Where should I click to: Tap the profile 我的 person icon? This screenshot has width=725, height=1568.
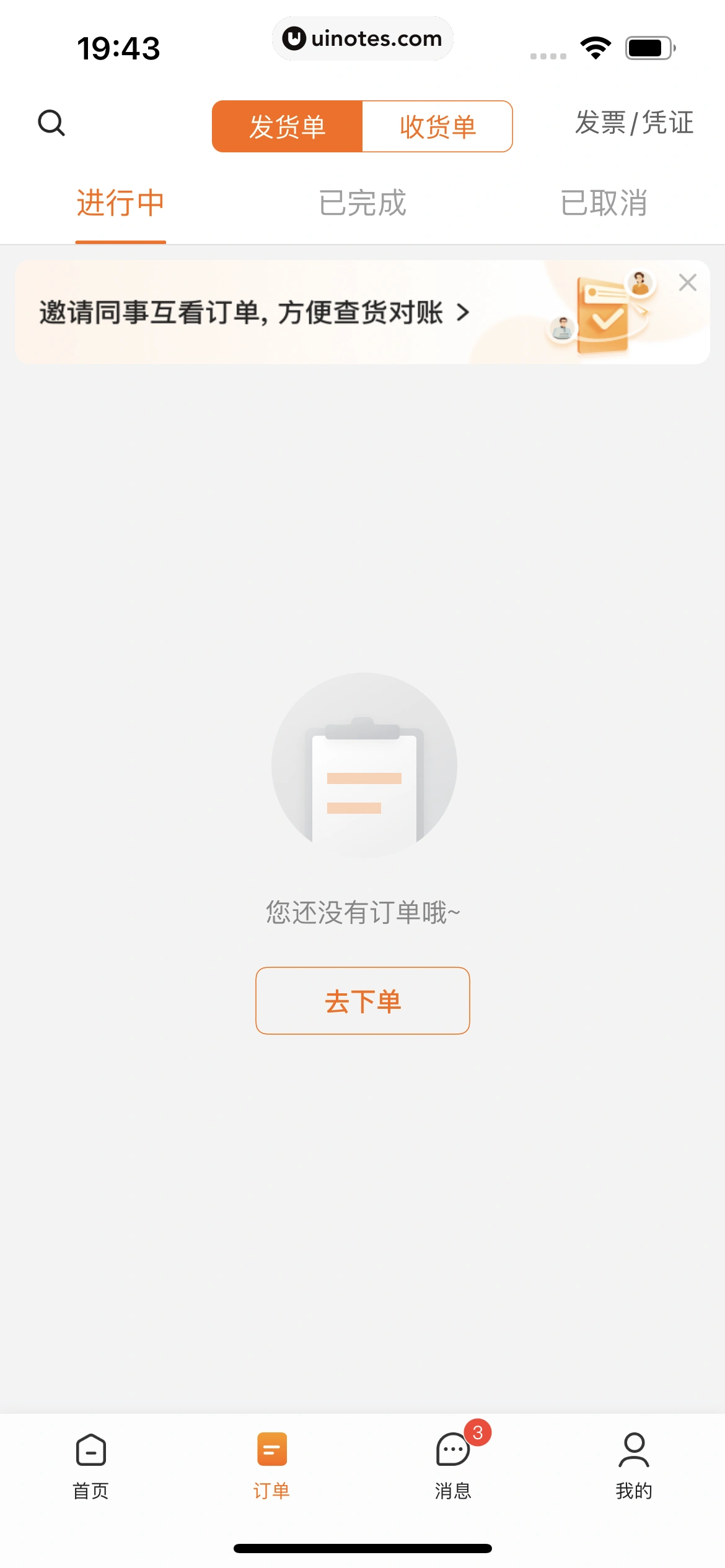[635, 1450]
